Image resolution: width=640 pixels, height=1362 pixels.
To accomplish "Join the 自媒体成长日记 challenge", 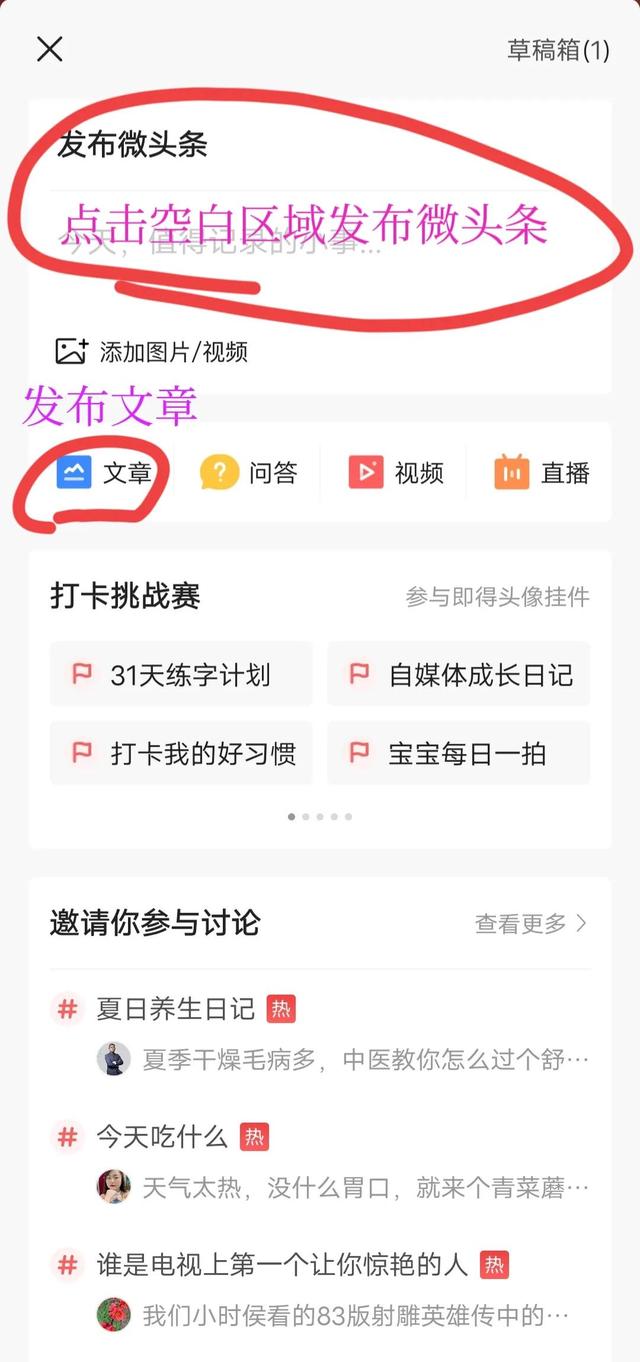I will tap(459, 675).
